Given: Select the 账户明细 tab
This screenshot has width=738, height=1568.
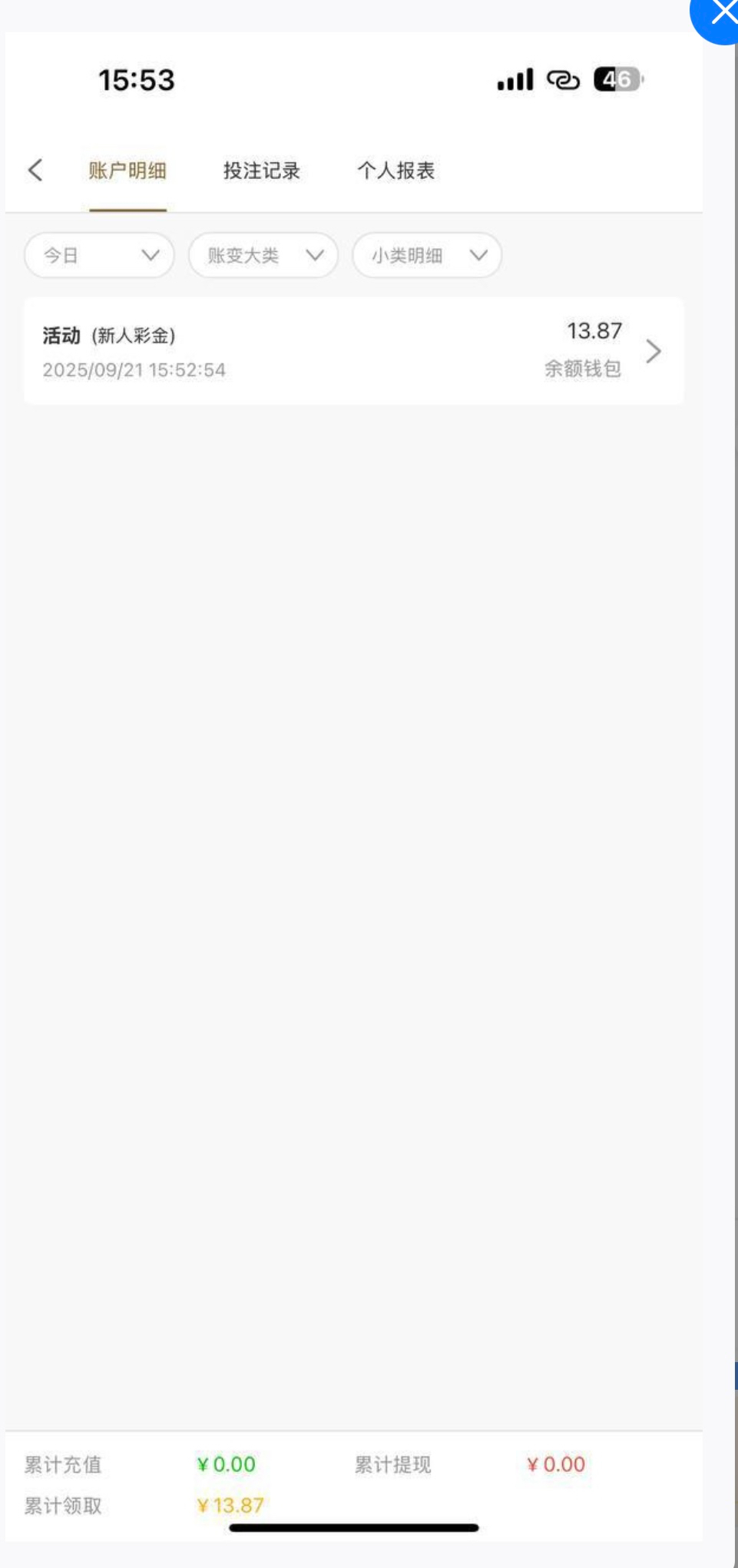Looking at the screenshot, I should click(127, 171).
